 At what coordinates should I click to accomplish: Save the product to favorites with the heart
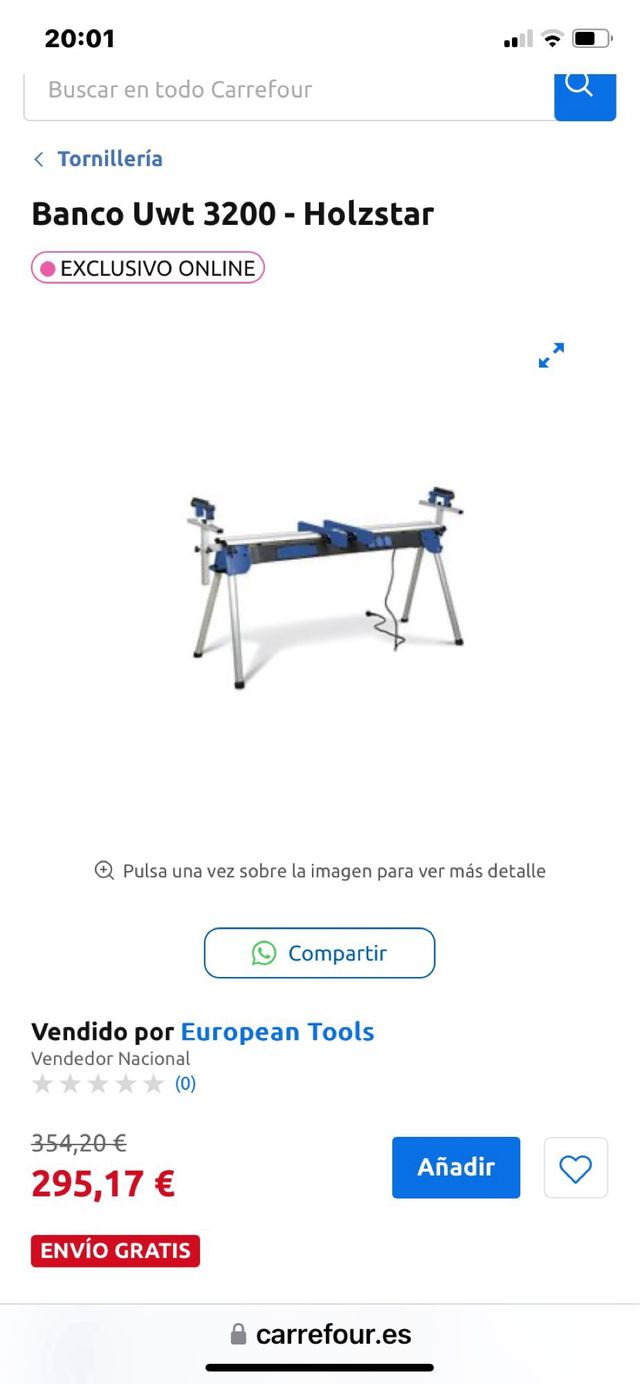pyautogui.click(x=575, y=1168)
